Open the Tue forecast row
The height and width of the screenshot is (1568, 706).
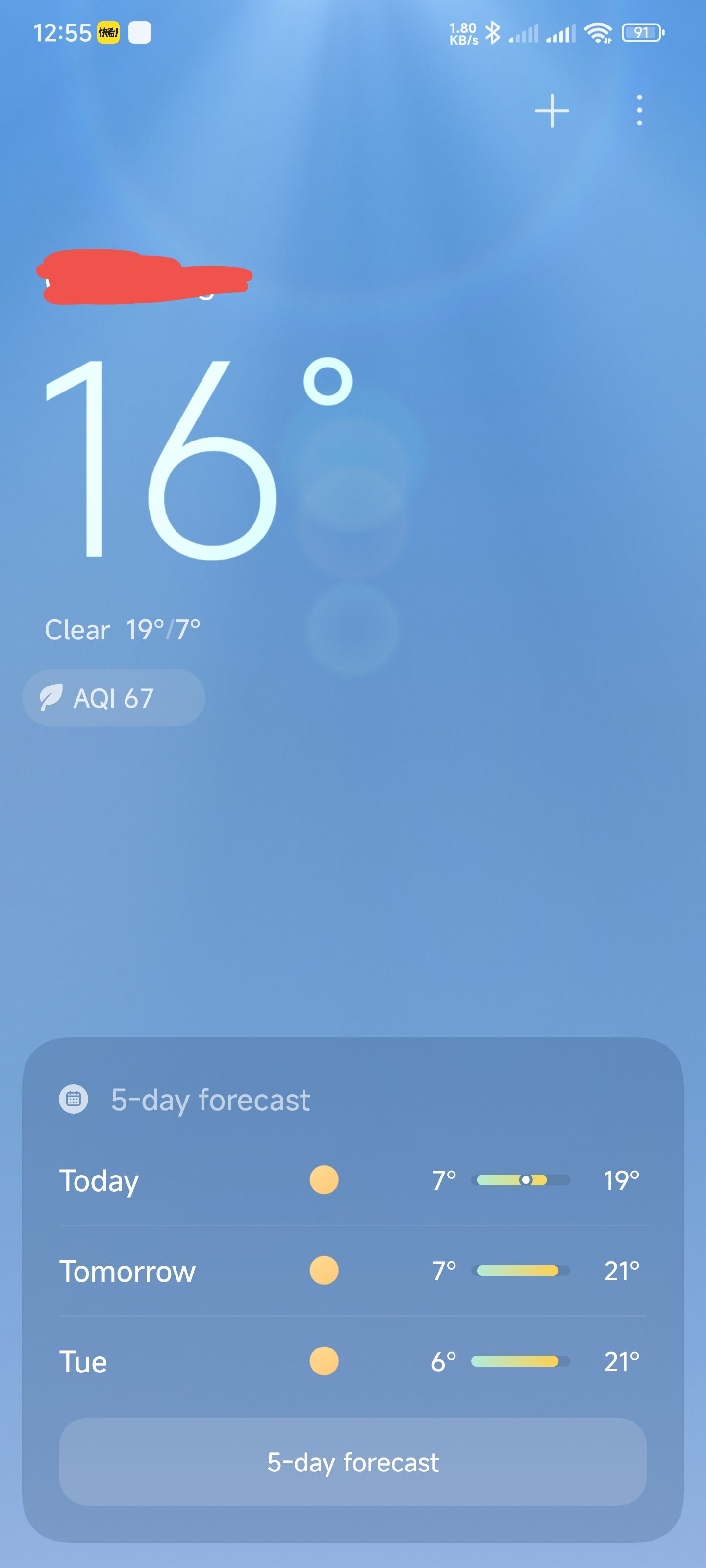click(353, 1362)
